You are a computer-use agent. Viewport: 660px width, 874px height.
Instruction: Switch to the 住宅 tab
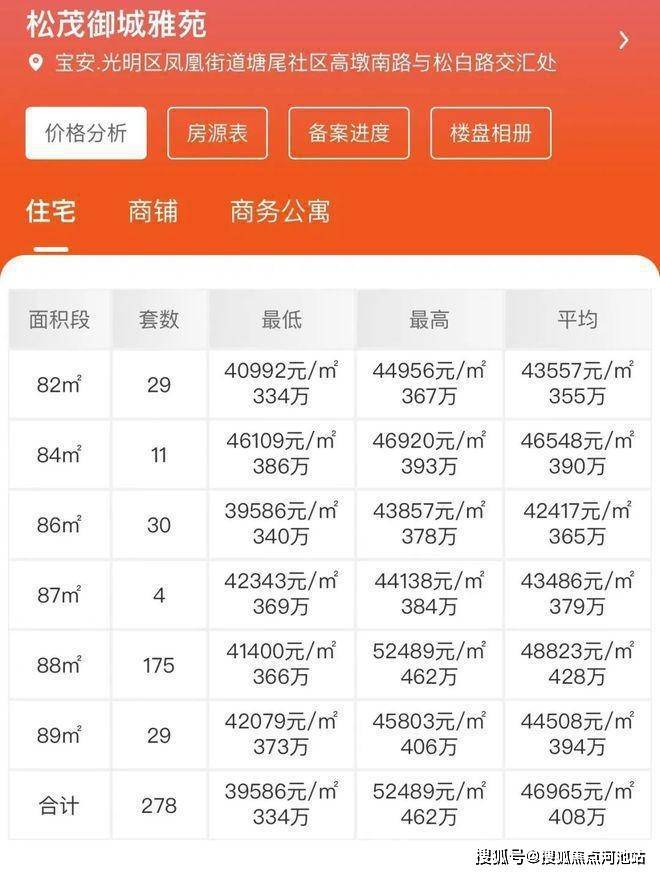coord(50,211)
